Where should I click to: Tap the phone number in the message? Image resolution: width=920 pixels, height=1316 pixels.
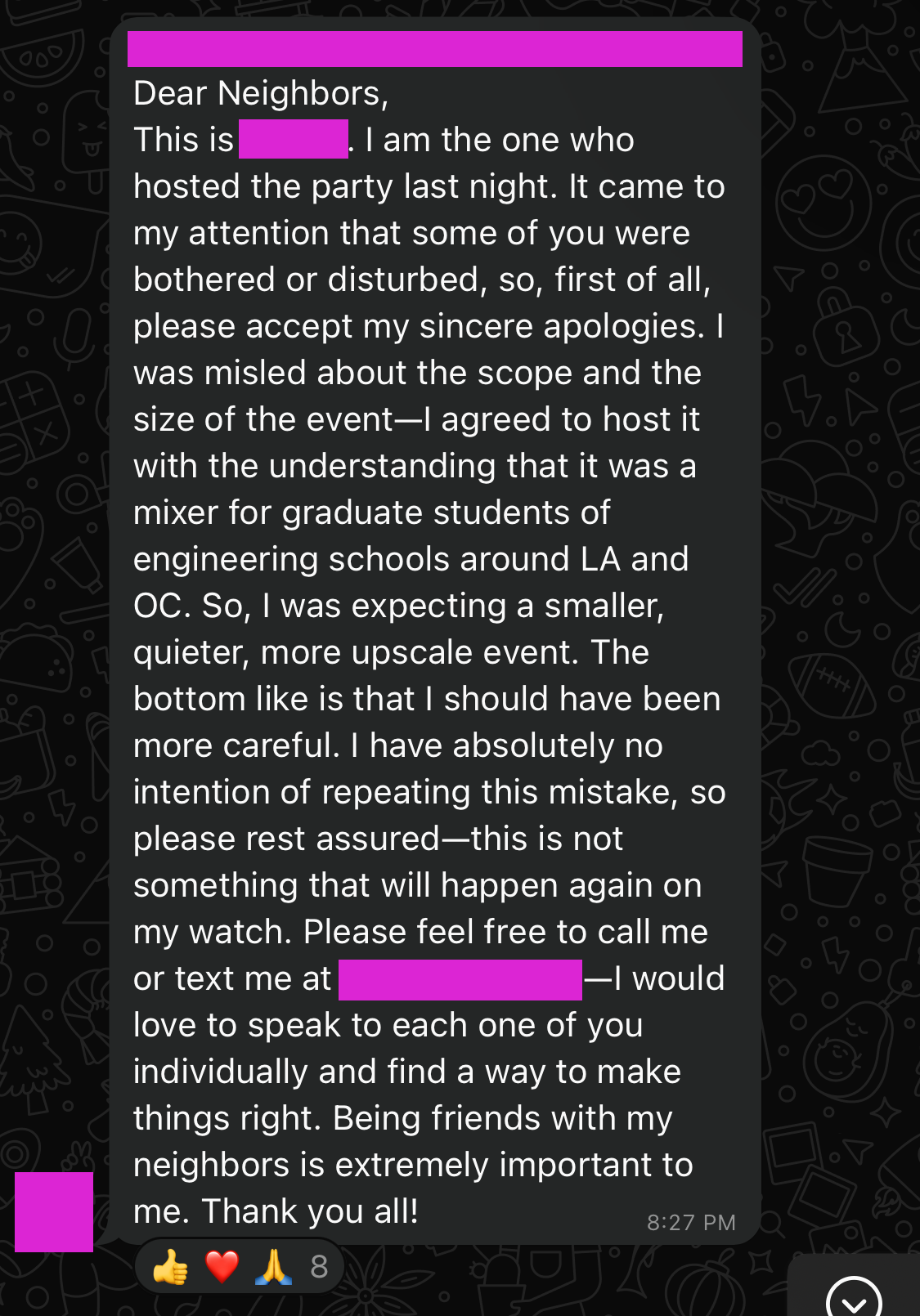[460, 979]
